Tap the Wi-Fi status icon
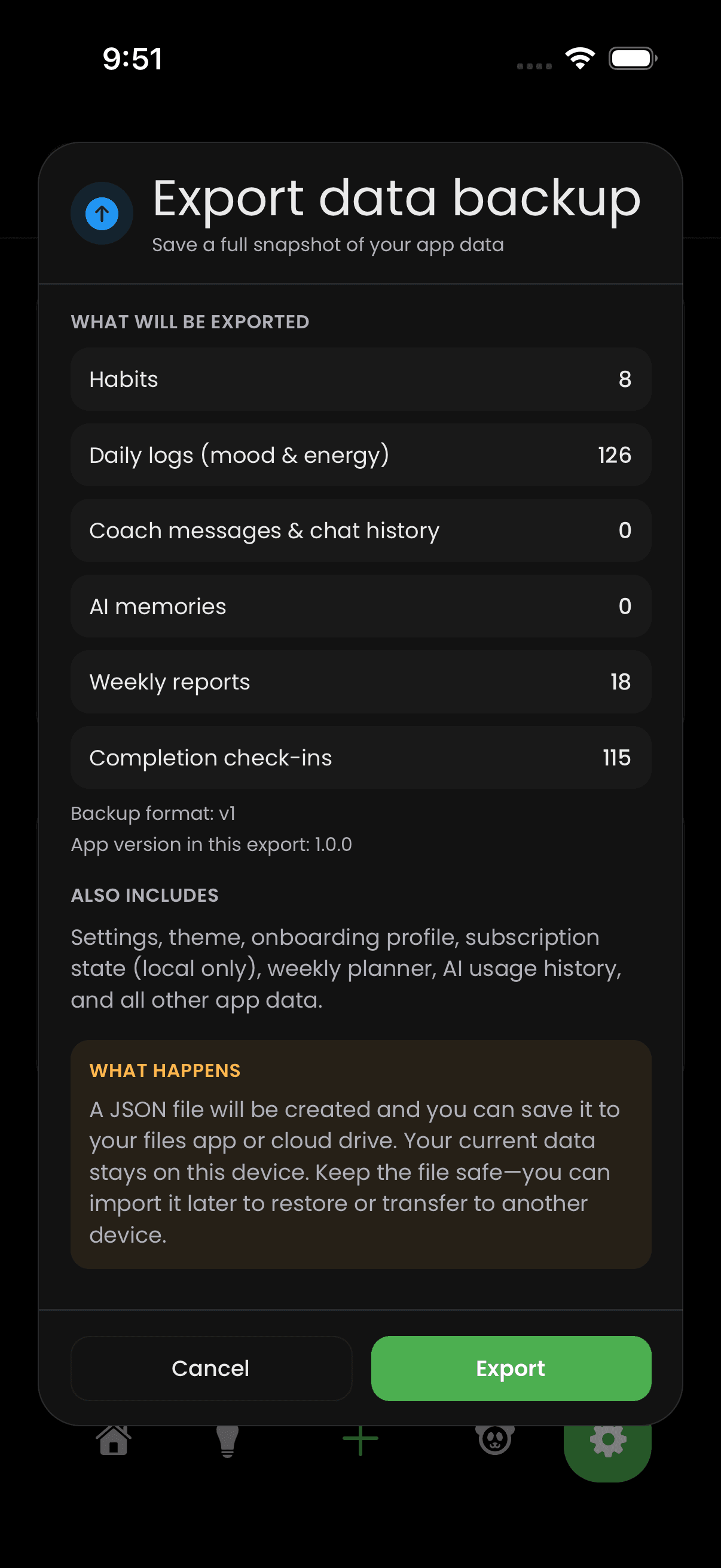The width and height of the screenshot is (721, 1568). pyautogui.click(x=579, y=58)
